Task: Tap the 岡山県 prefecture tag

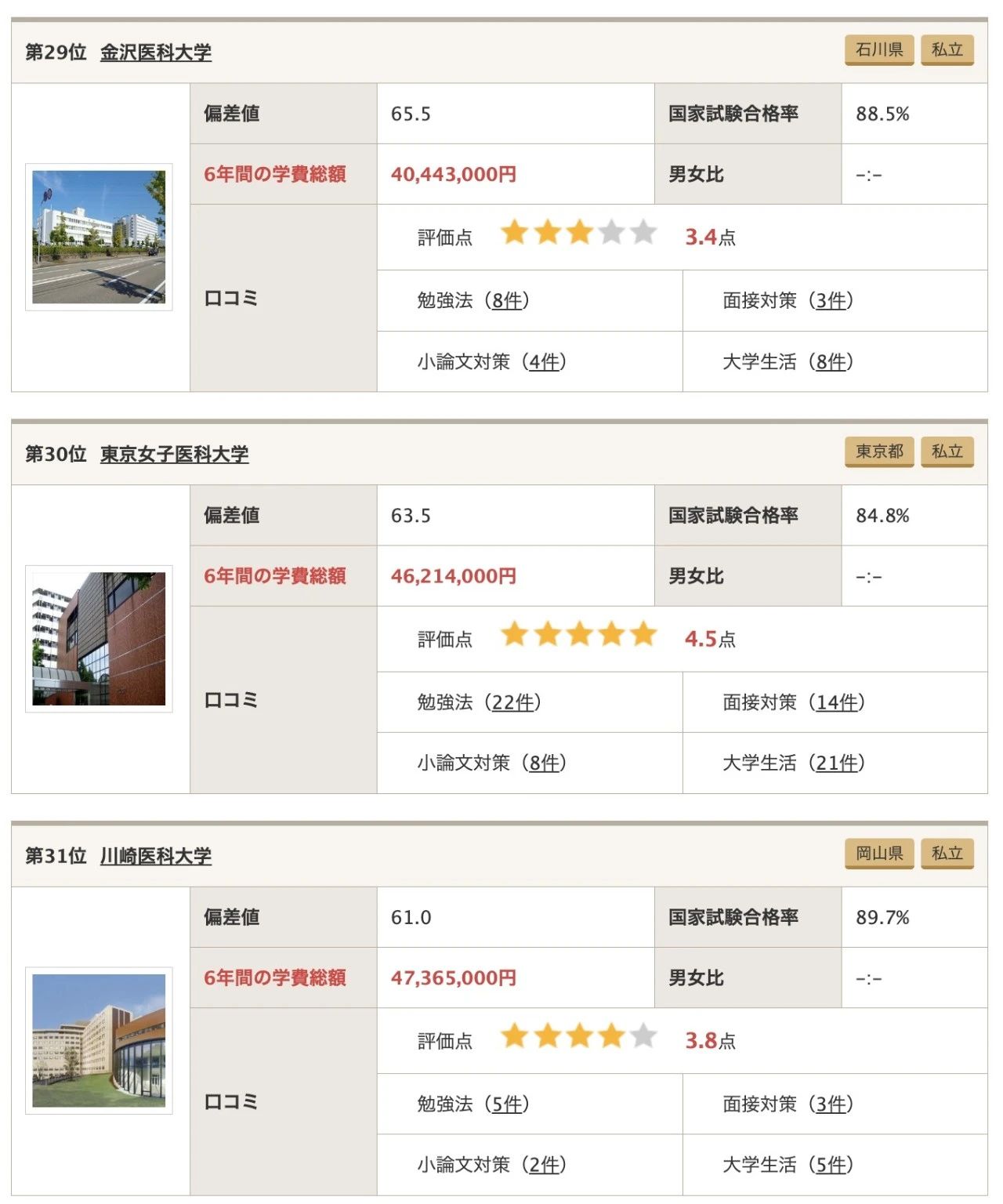Action: point(878,854)
